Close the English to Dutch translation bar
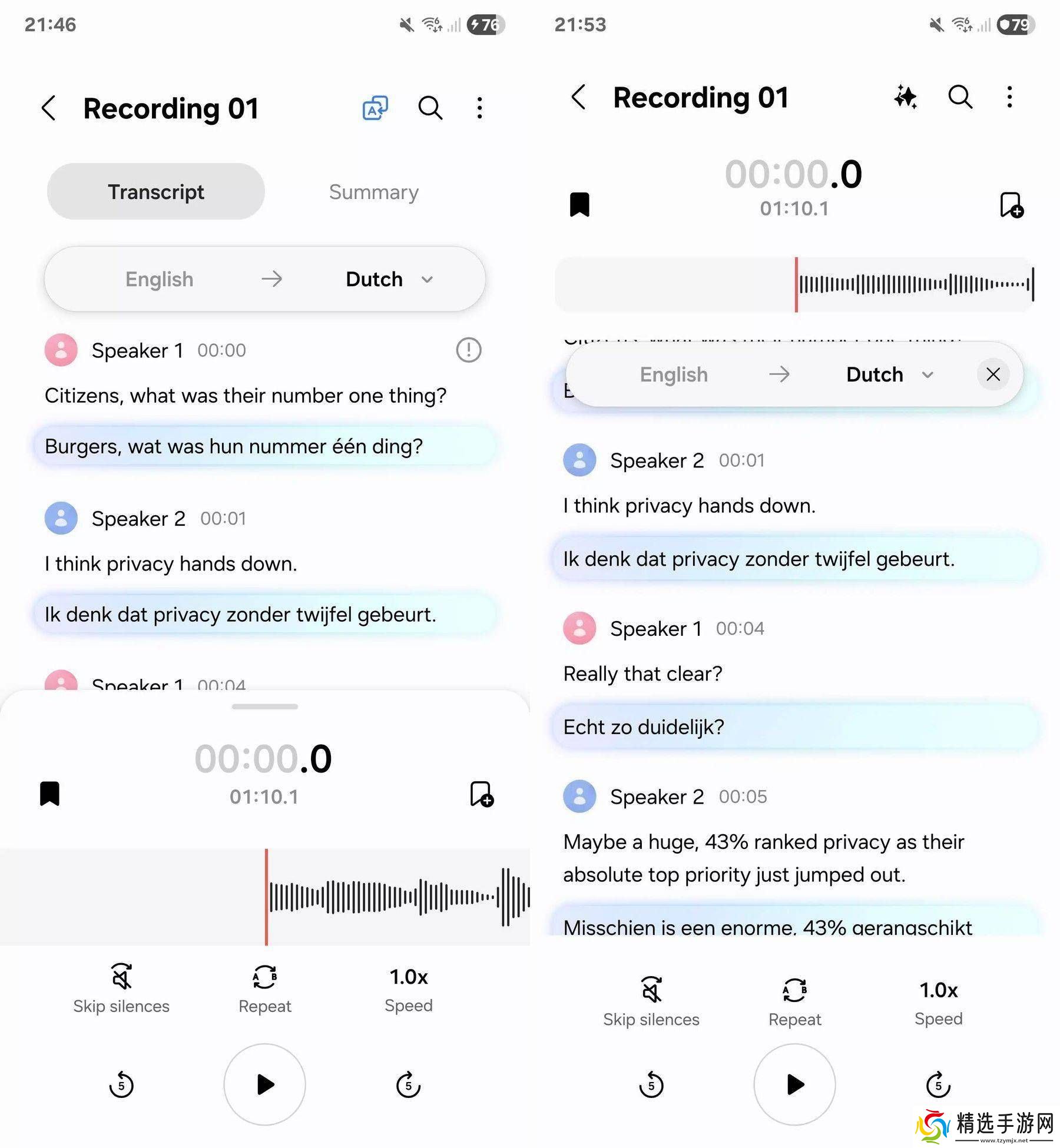 point(993,374)
